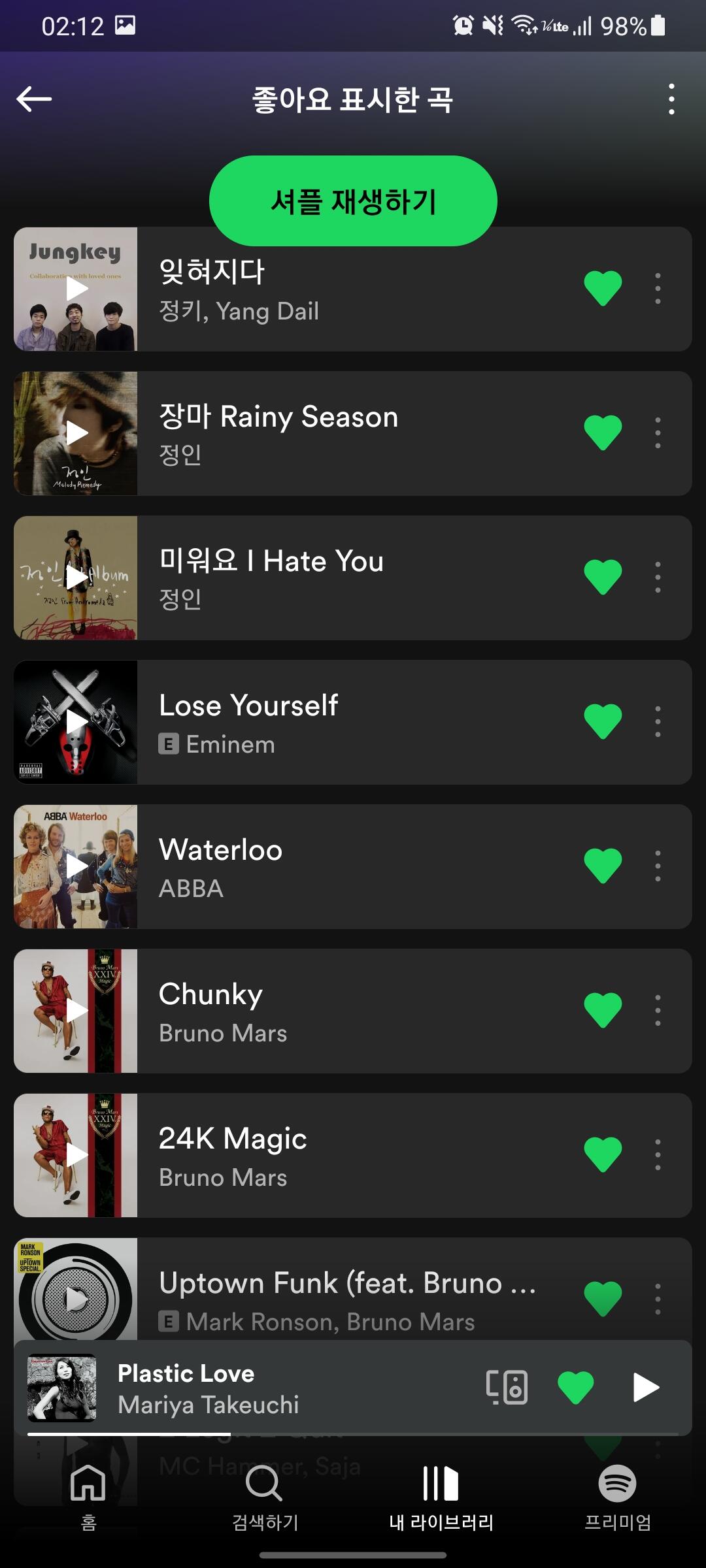Go back using the top-left arrow

click(34, 99)
